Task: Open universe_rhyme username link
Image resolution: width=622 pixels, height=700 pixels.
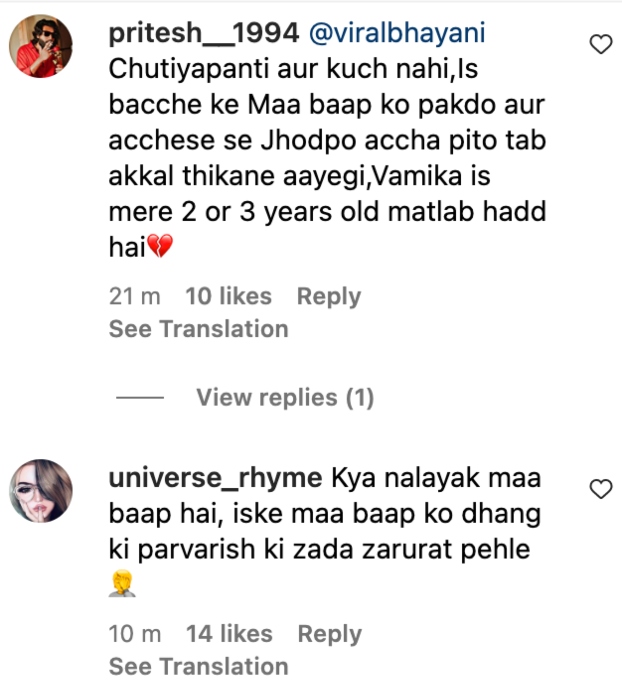Action: [216, 478]
